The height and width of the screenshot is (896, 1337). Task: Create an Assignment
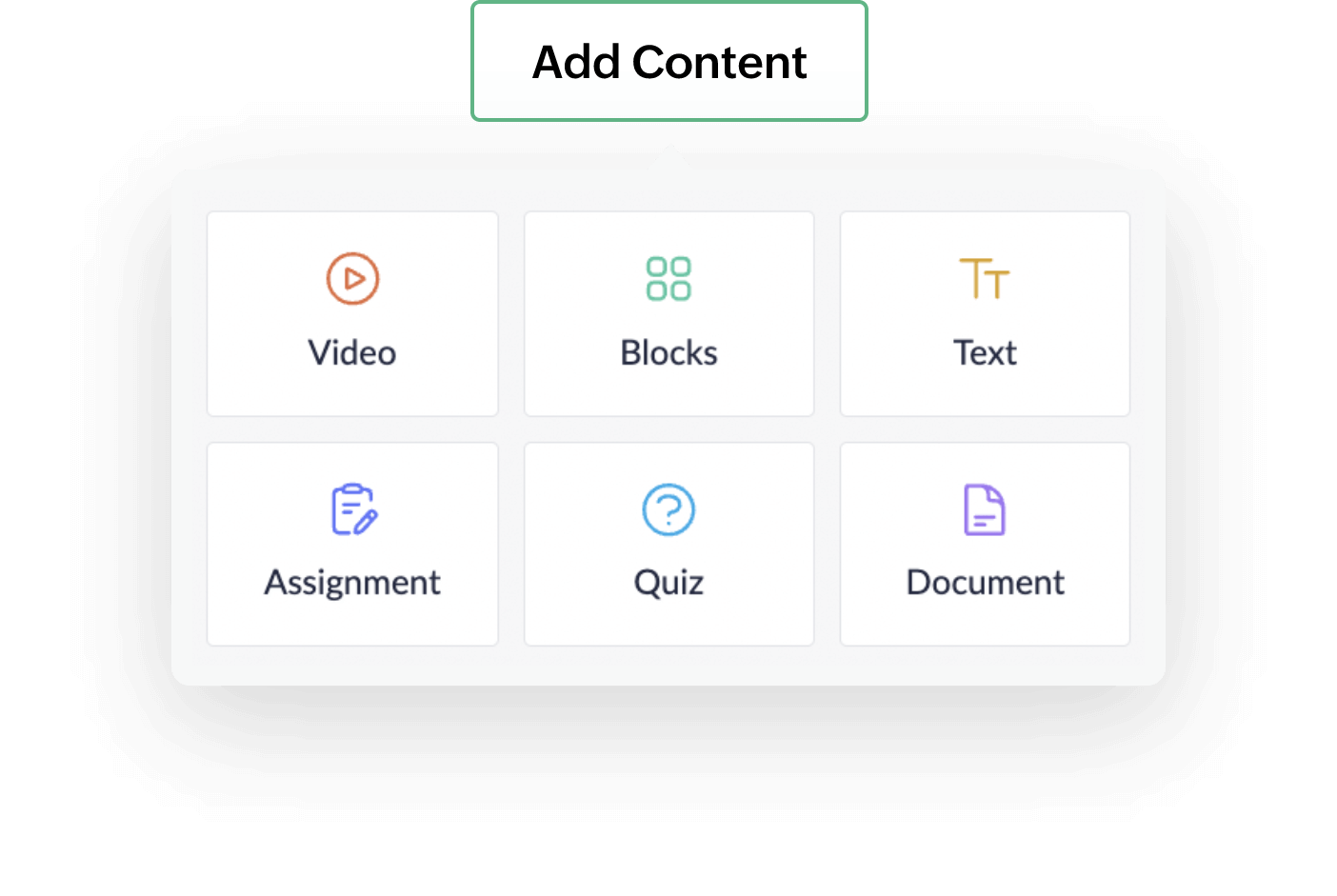(x=352, y=544)
